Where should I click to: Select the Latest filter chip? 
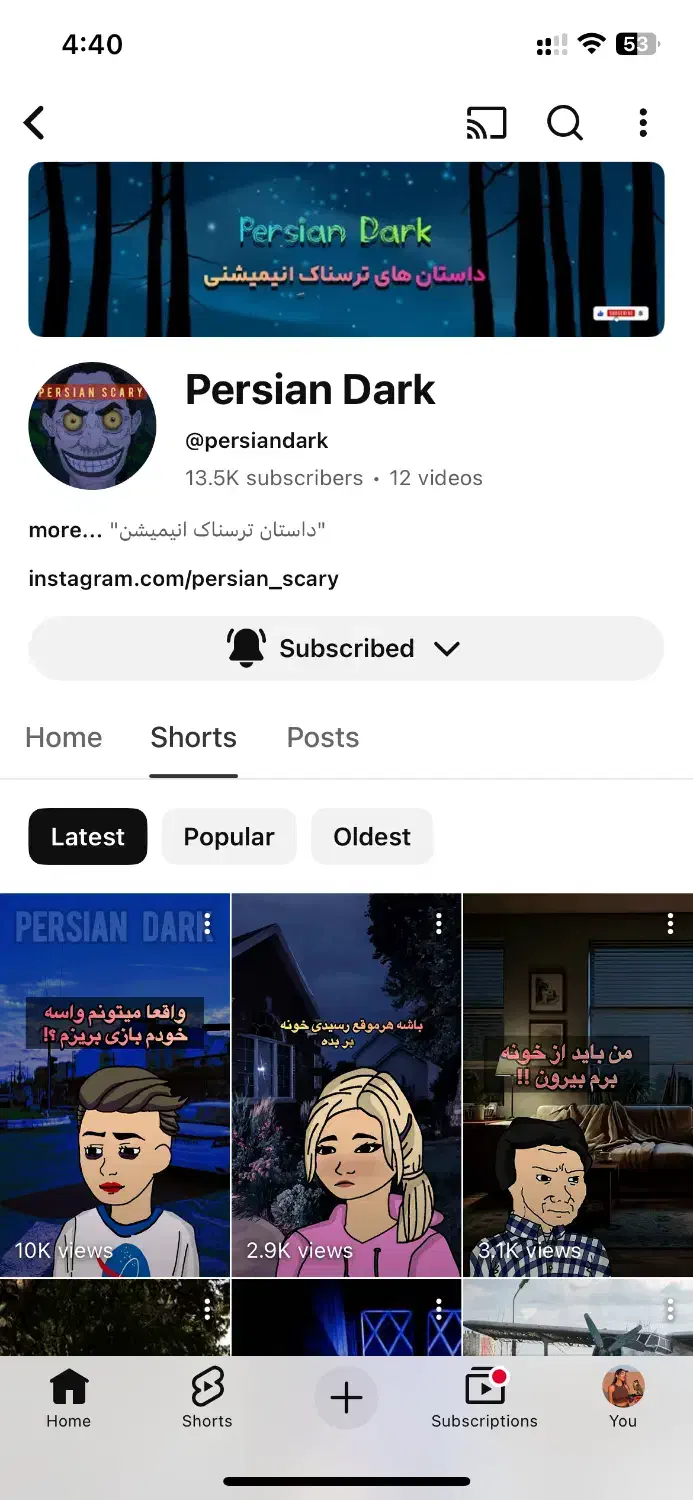pyautogui.click(x=88, y=837)
